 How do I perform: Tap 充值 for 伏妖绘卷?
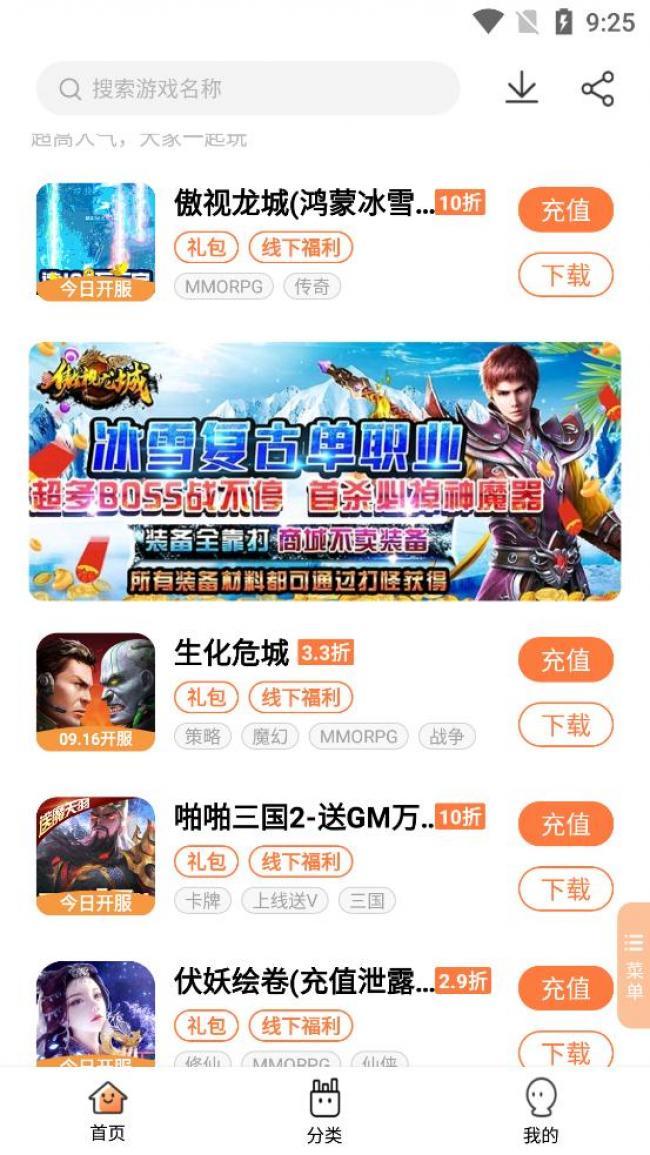tap(565, 989)
